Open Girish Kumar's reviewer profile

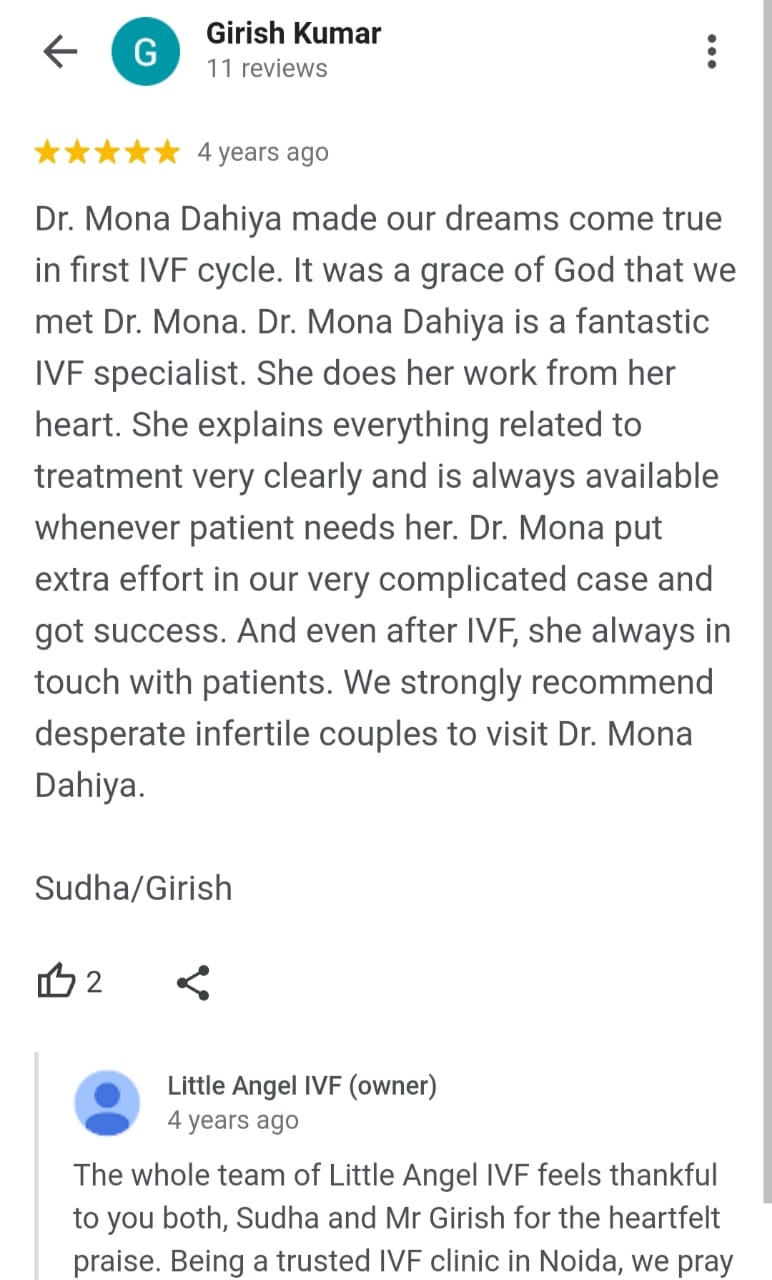coord(293,34)
